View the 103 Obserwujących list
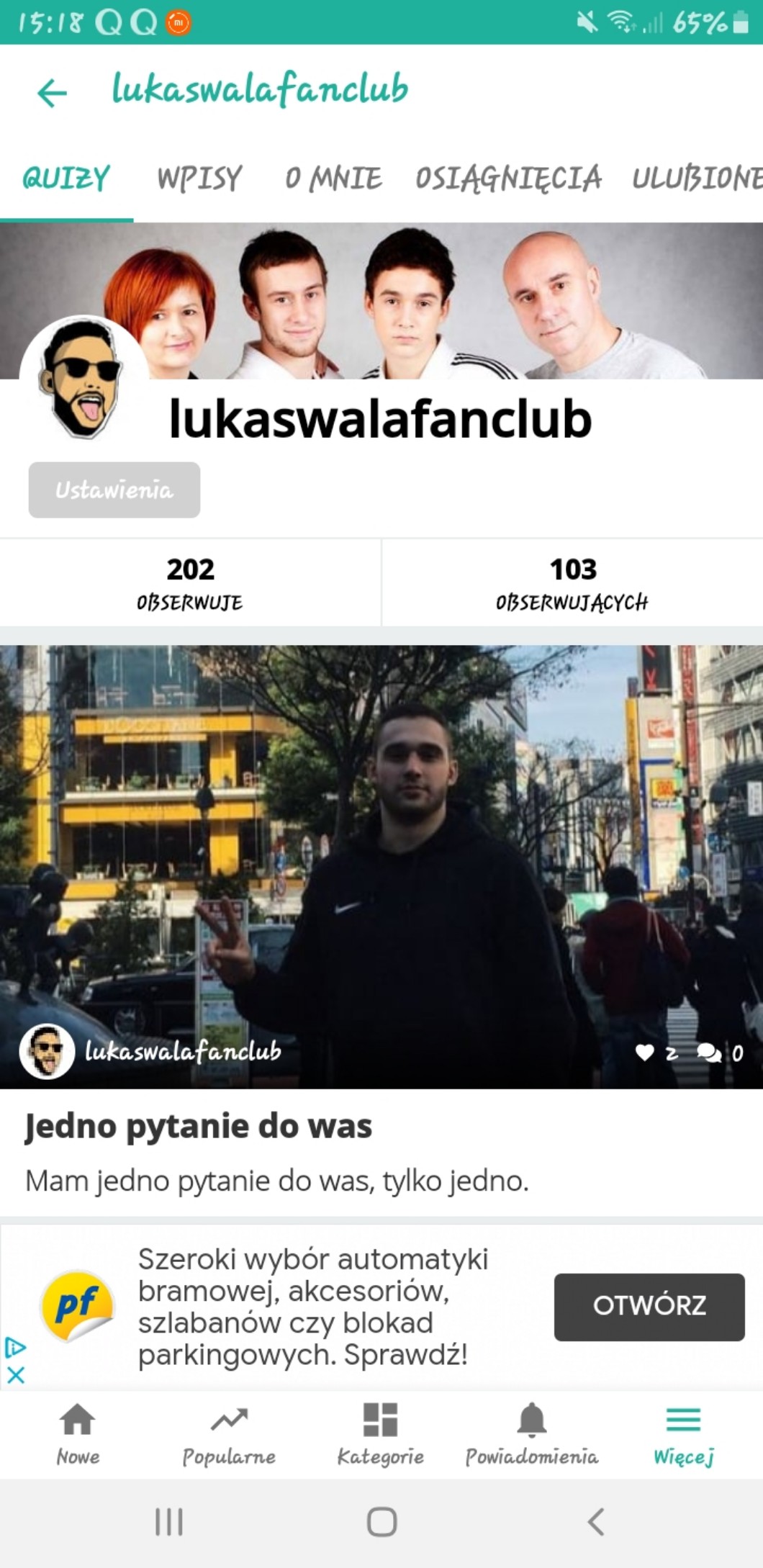This screenshot has width=763, height=1568. click(x=572, y=582)
